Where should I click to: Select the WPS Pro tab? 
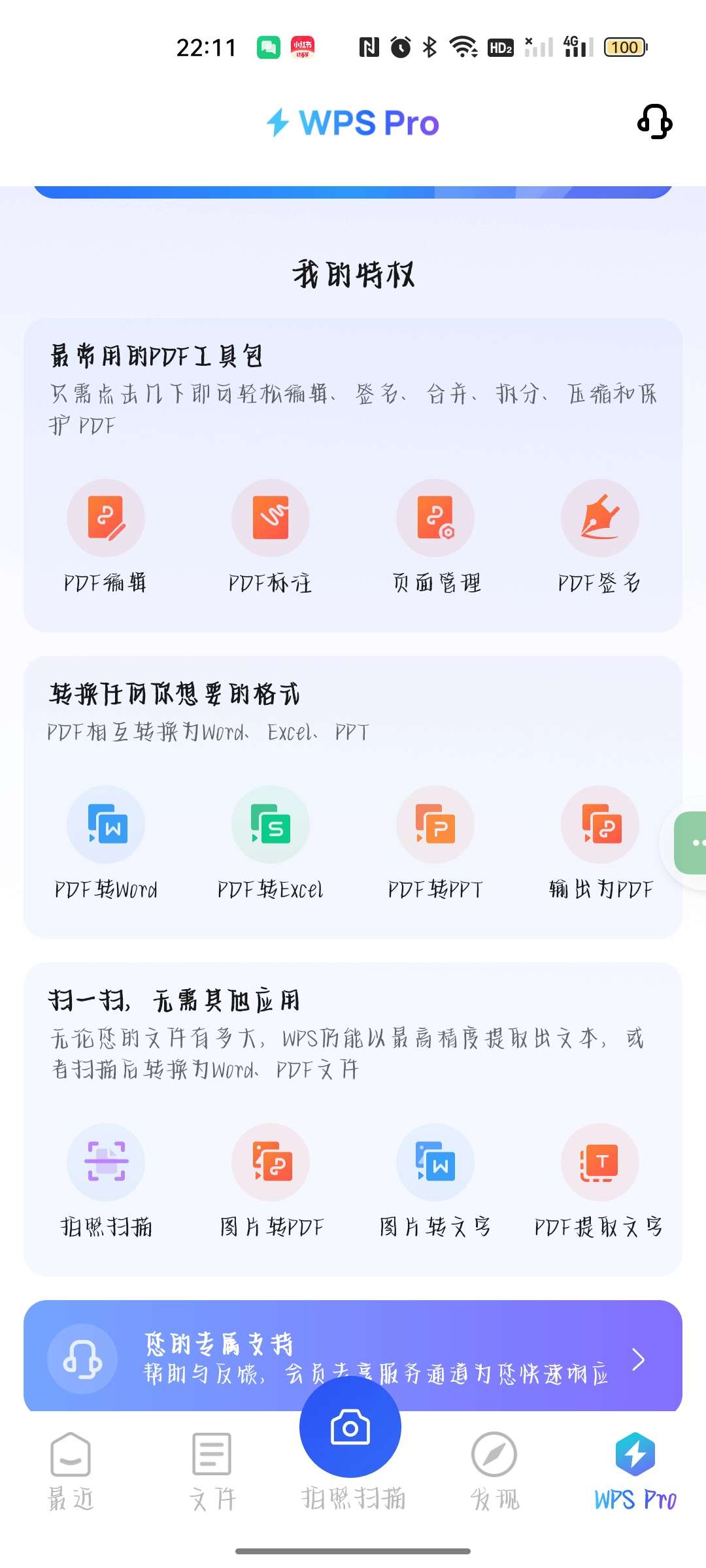click(x=635, y=1471)
